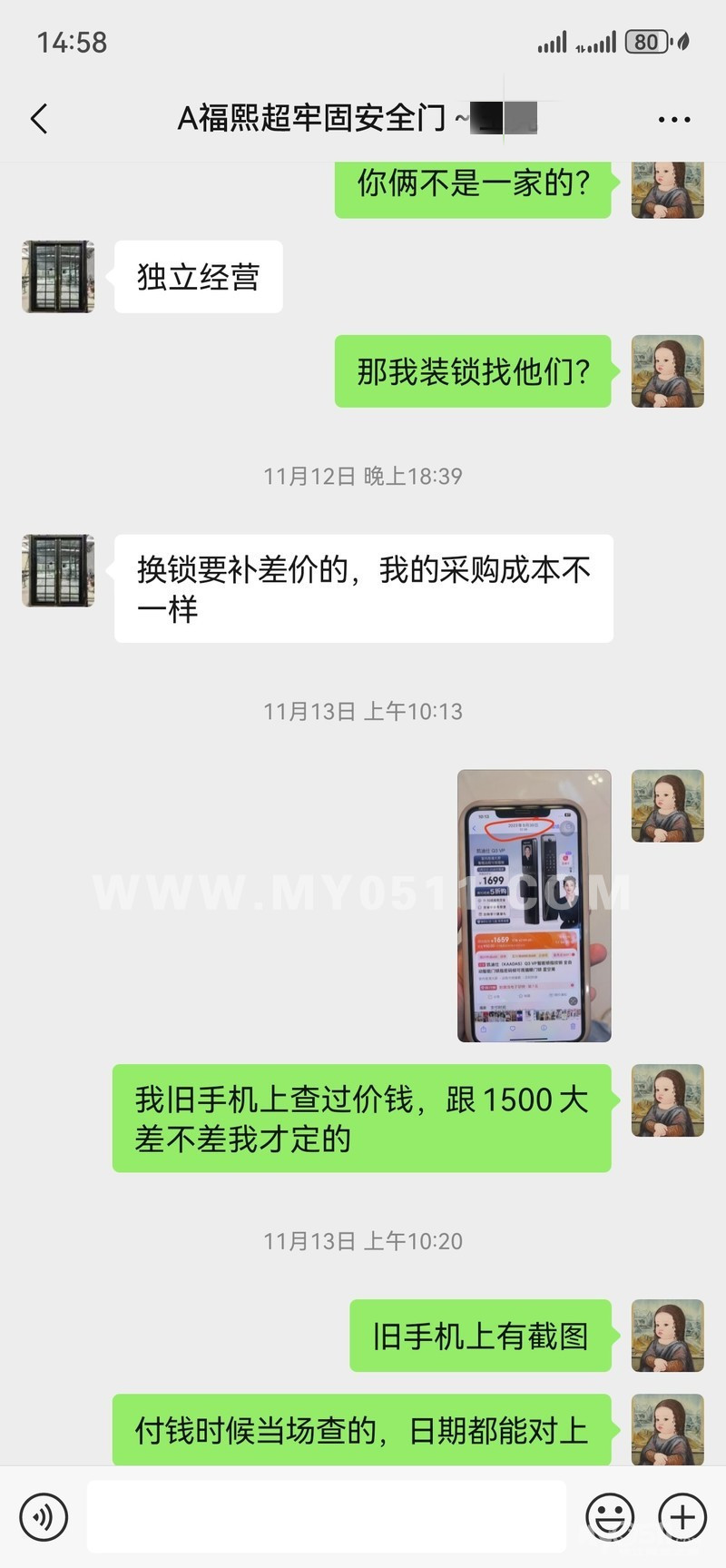Open the door seller's avatar next to 独立经营
This screenshot has height=1568, width=726.
58,277
